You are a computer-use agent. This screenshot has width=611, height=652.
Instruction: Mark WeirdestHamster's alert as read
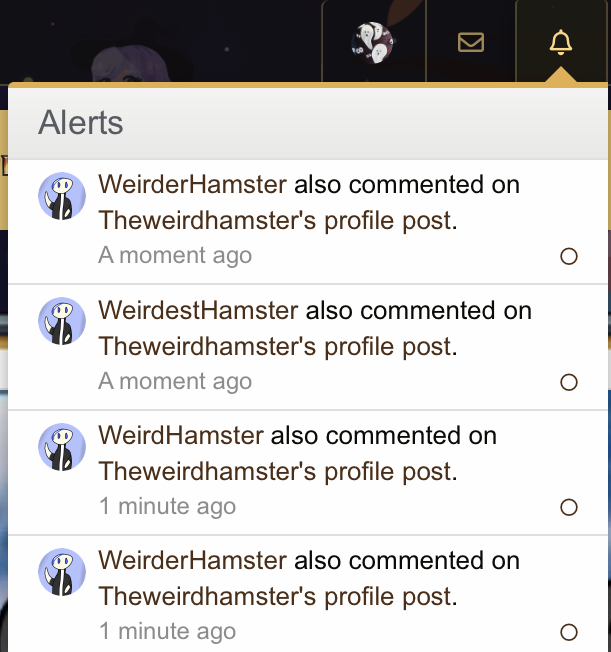(x=569, y=382)
